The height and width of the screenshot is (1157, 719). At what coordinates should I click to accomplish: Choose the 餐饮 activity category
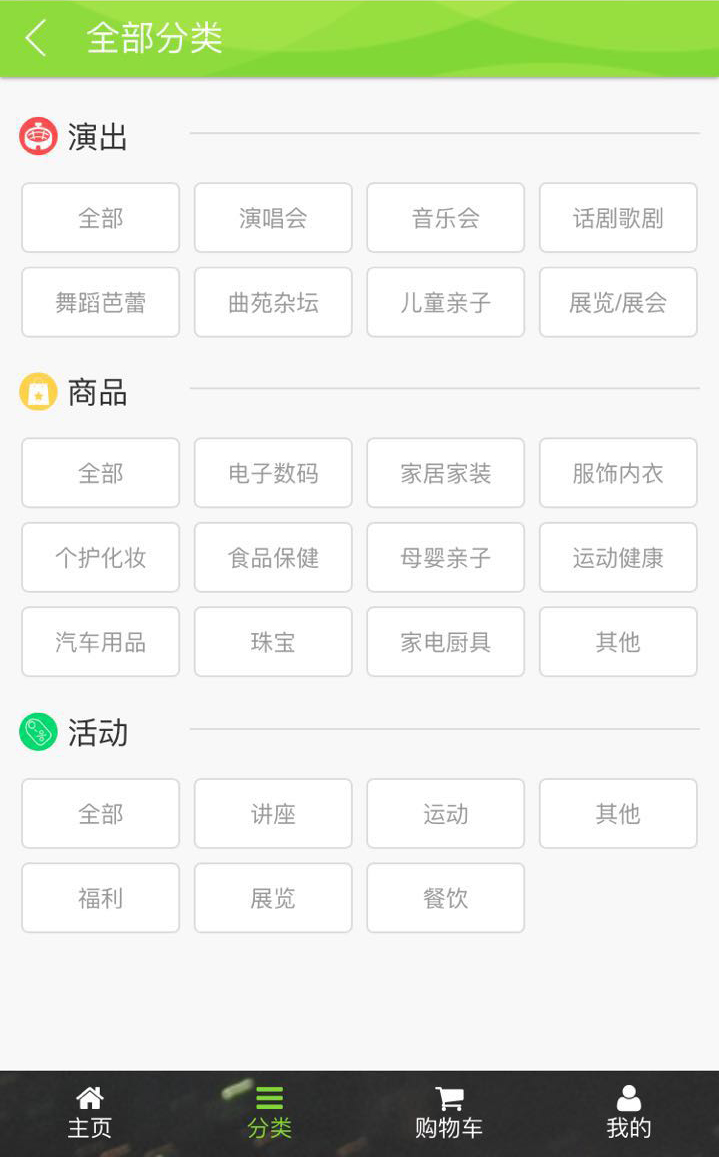click(446, 898)
